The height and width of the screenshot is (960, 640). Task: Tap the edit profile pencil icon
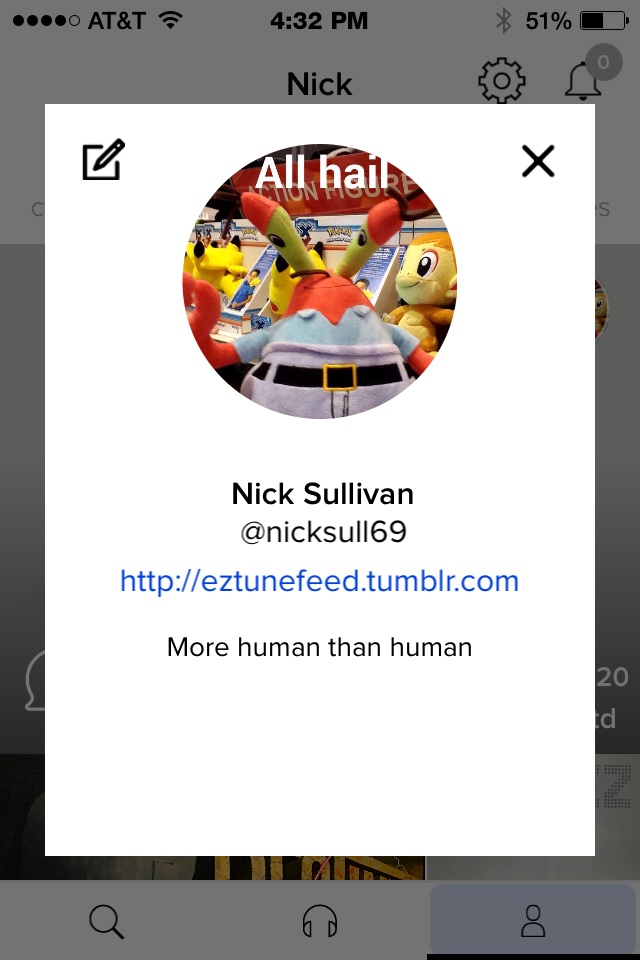pyautogui.click(x=103, y=160)
